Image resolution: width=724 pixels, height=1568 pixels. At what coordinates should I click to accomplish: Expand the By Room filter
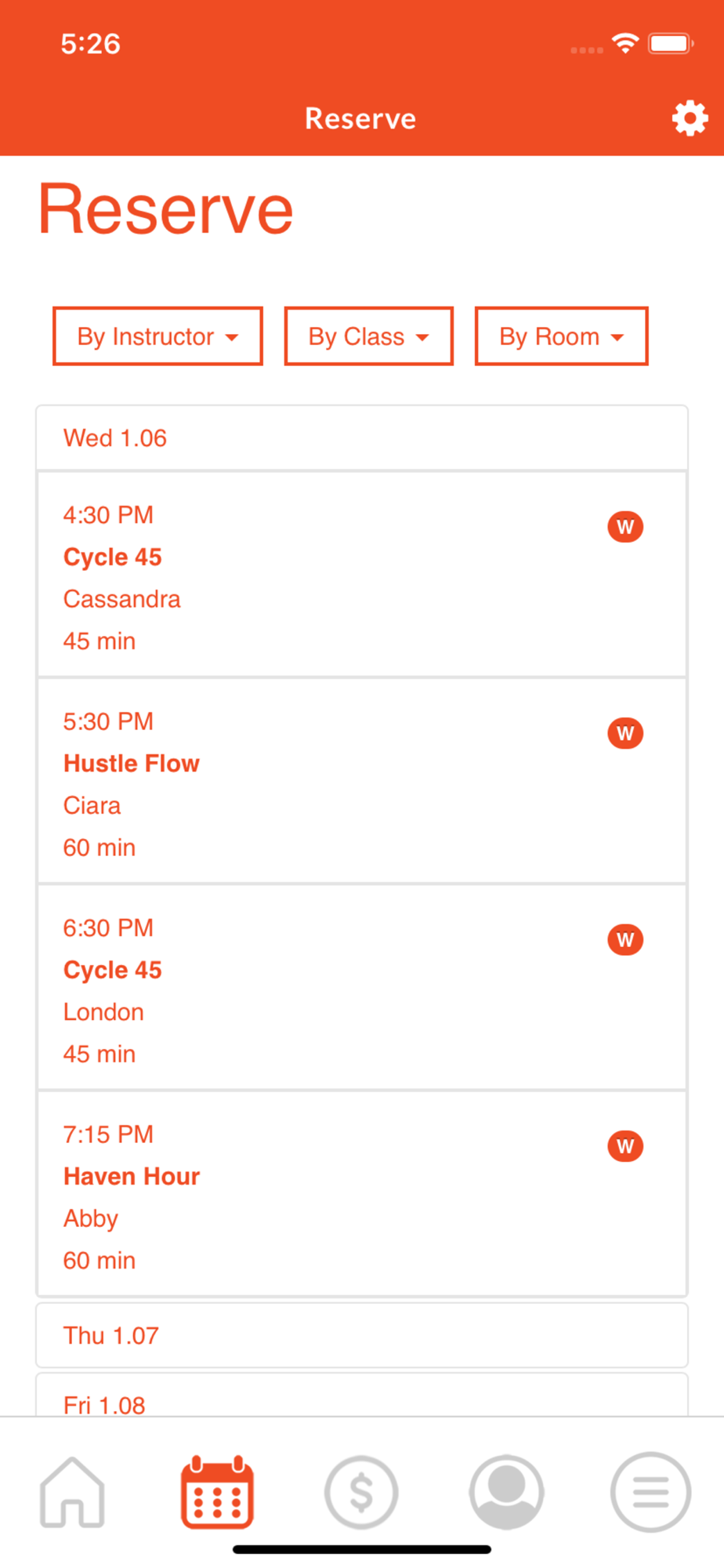[561, 336]
